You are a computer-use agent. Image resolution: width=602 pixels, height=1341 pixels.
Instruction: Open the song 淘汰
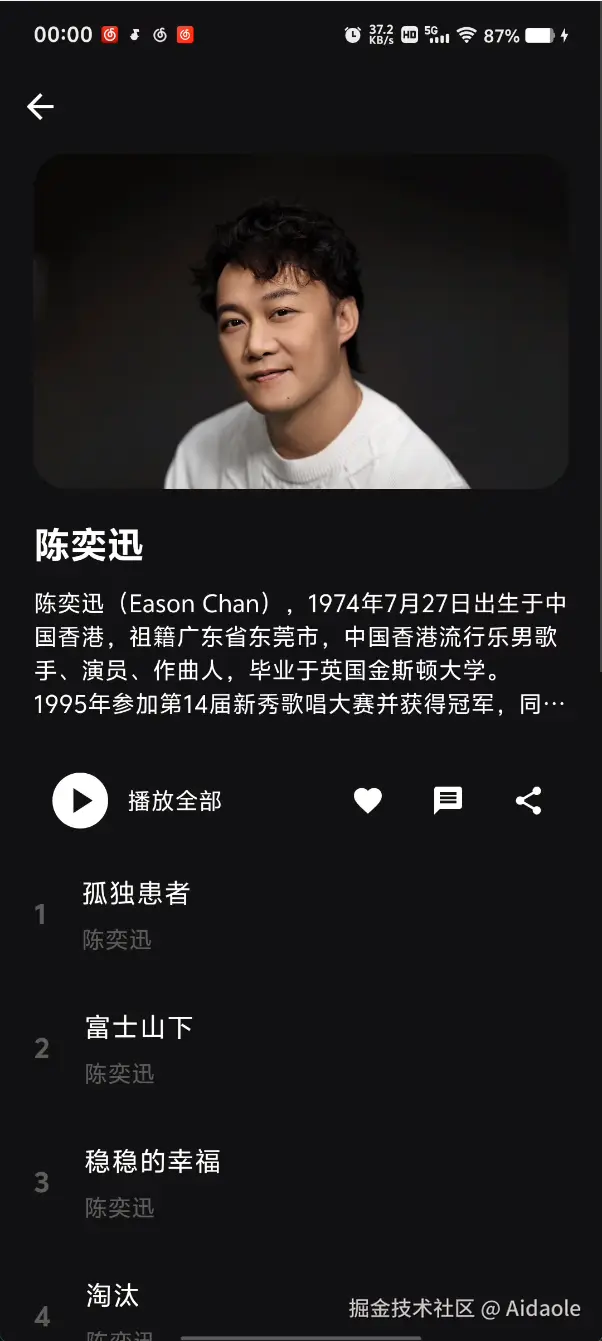coord(112,1297)
